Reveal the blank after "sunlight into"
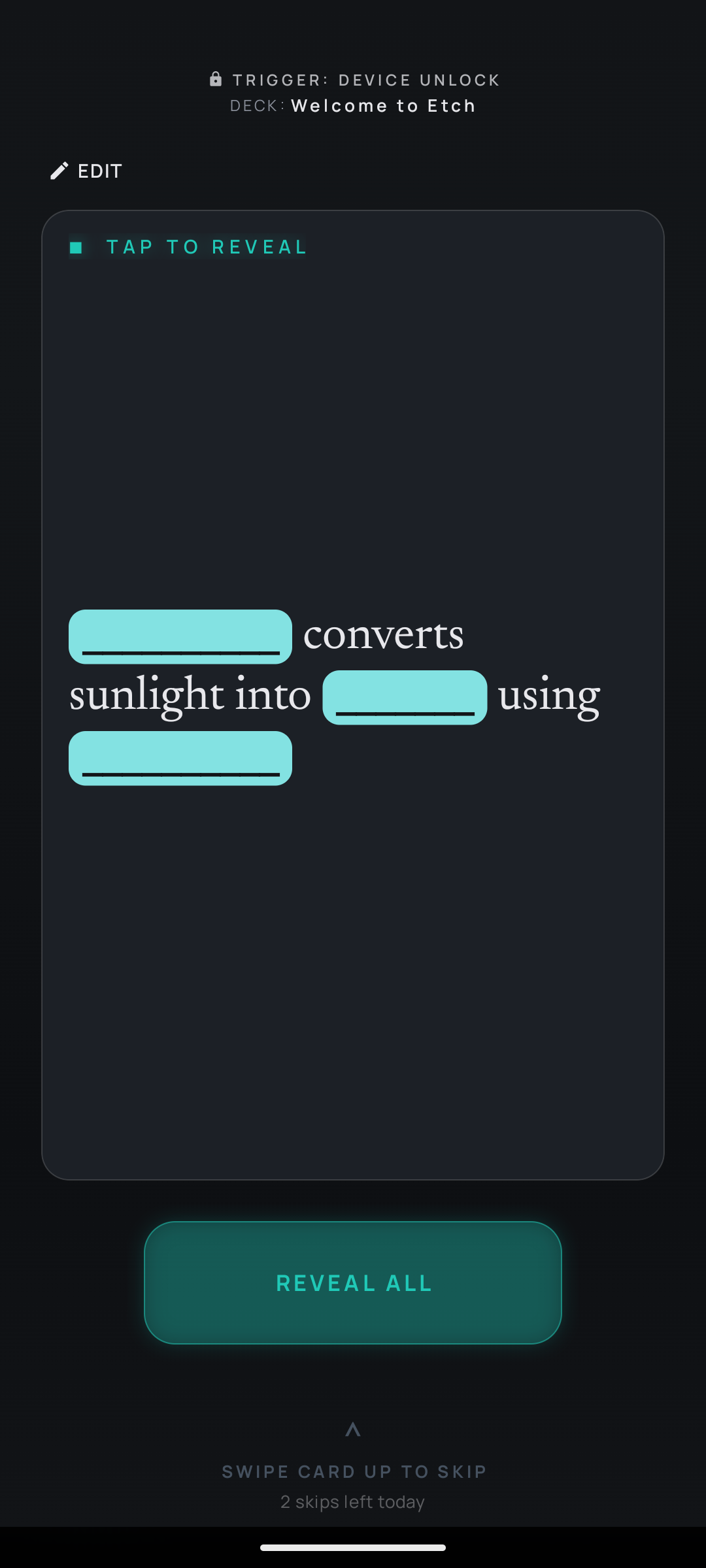 405,697
